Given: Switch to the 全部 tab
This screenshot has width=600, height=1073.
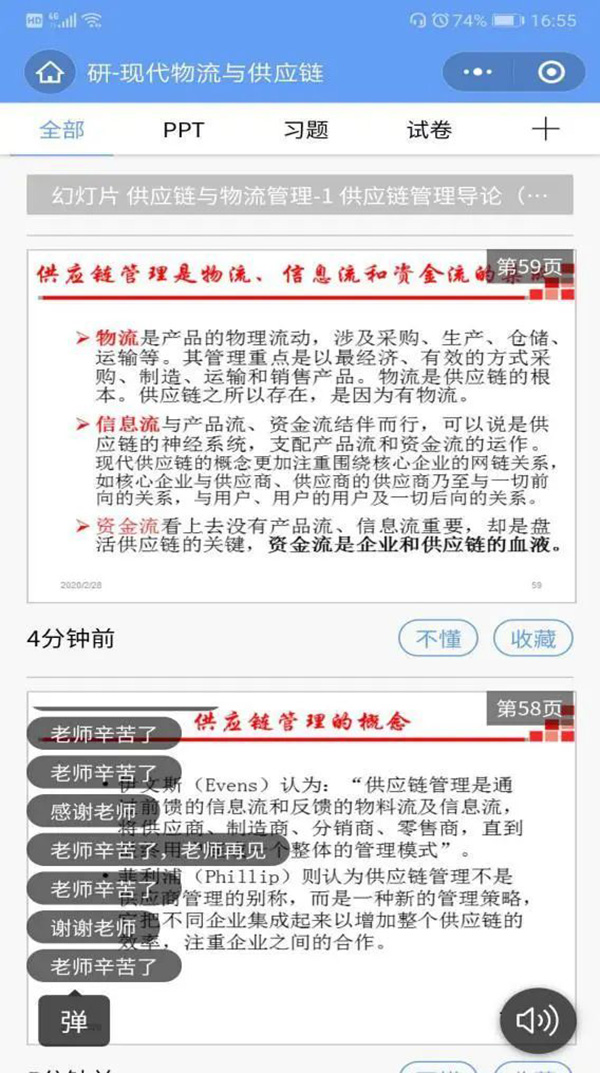Looking at the screenshot, I should [62, 130].
